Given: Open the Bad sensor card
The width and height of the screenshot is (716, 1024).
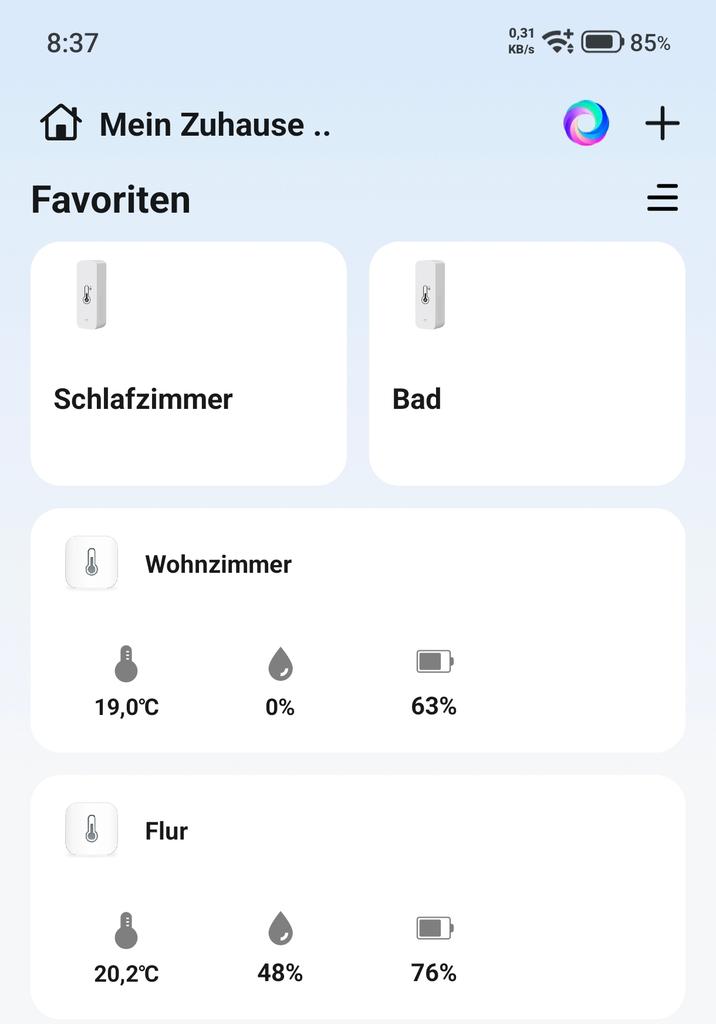Looking at the screenshot, I should 527,363.
